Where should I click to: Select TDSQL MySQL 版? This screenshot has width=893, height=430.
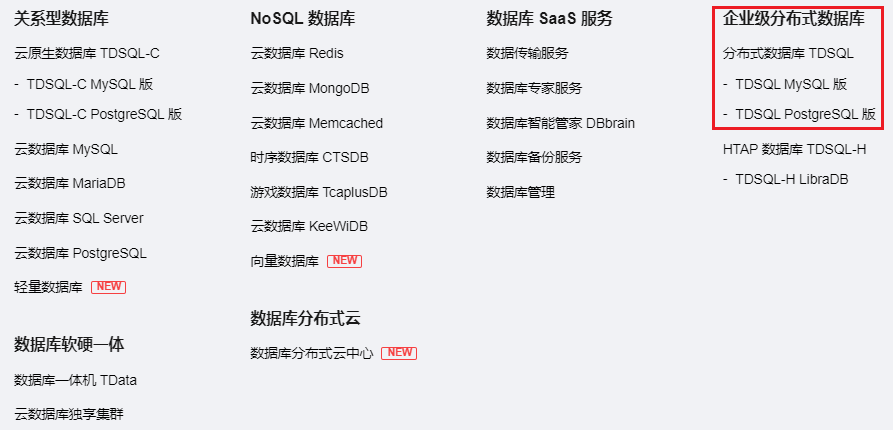pyautogui.click(x=790, y=84)
